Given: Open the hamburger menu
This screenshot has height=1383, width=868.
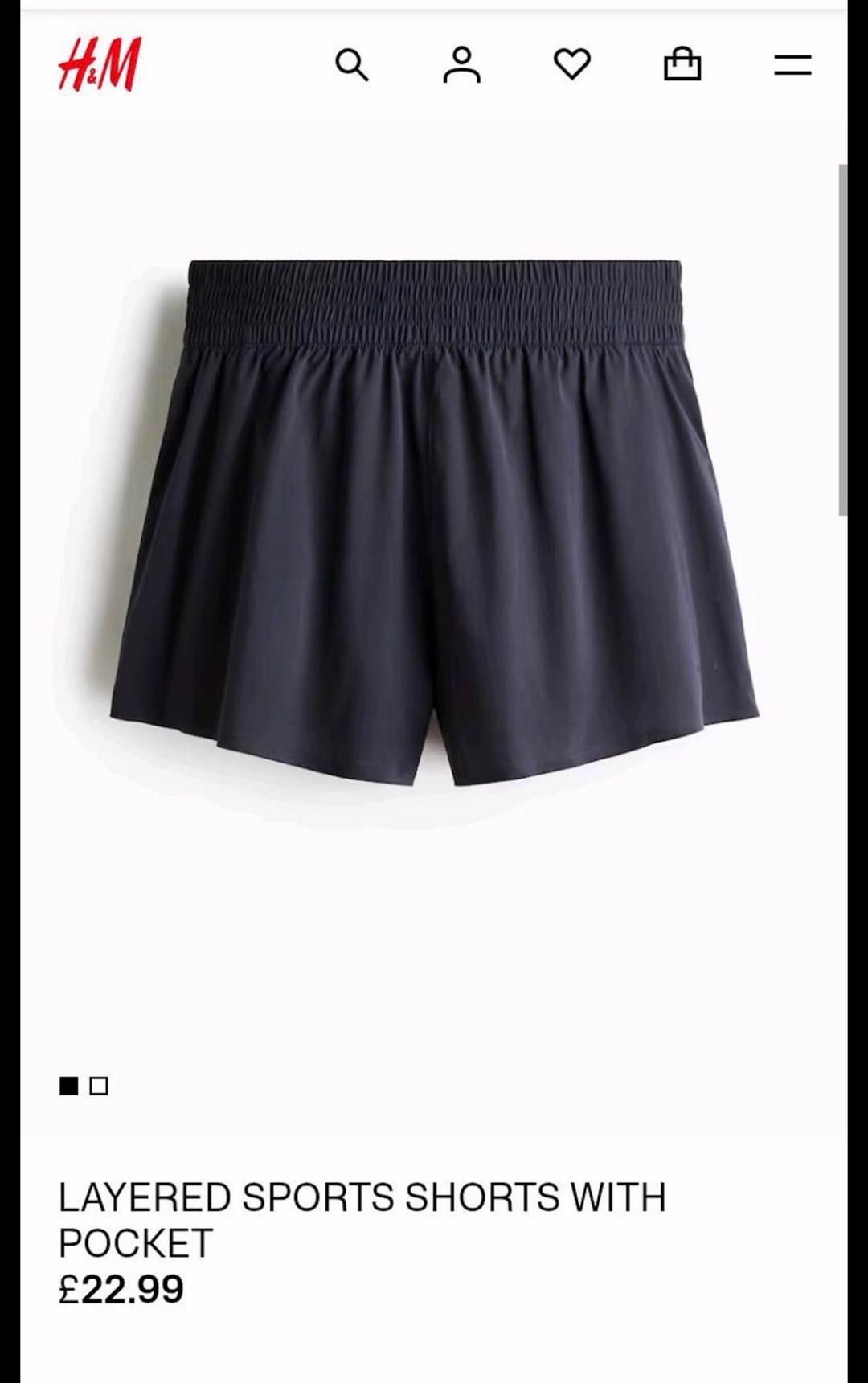Looking at the screenshot, I should (x=792, y=65).
